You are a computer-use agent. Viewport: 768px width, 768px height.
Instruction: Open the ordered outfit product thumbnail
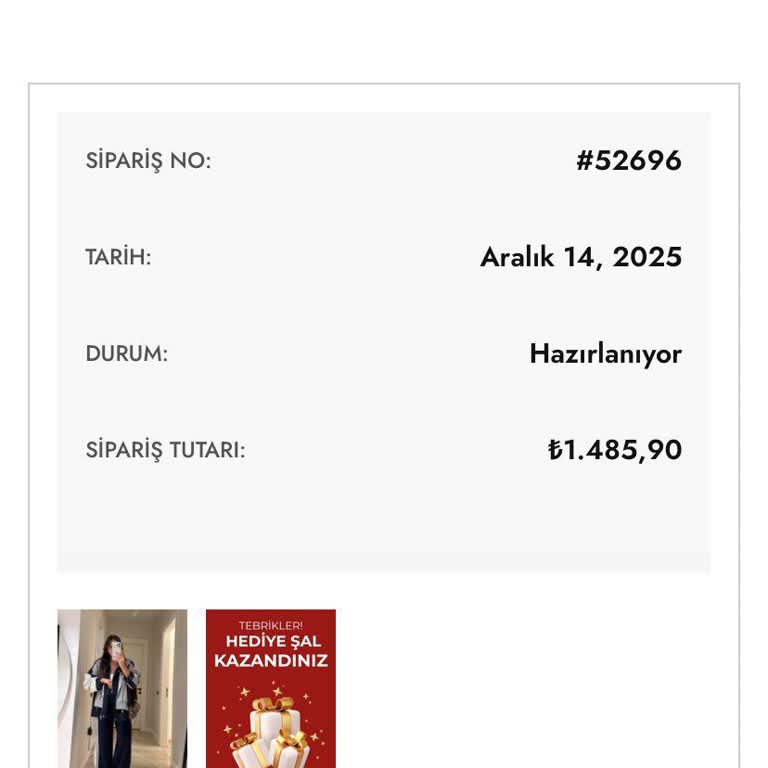[x=122, y=688]
